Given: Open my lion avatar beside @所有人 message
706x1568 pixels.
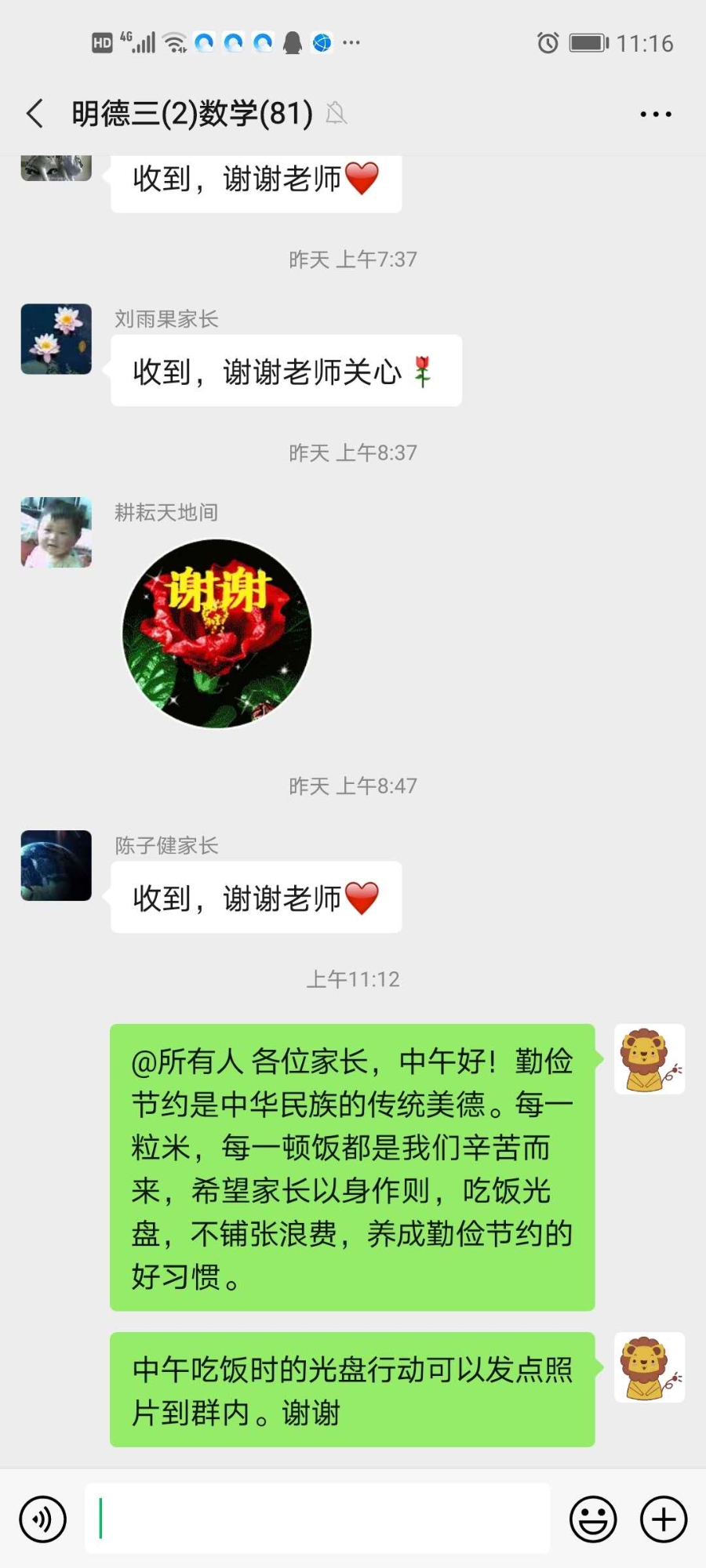Looking at the screenshot, I should point(650,1059).
